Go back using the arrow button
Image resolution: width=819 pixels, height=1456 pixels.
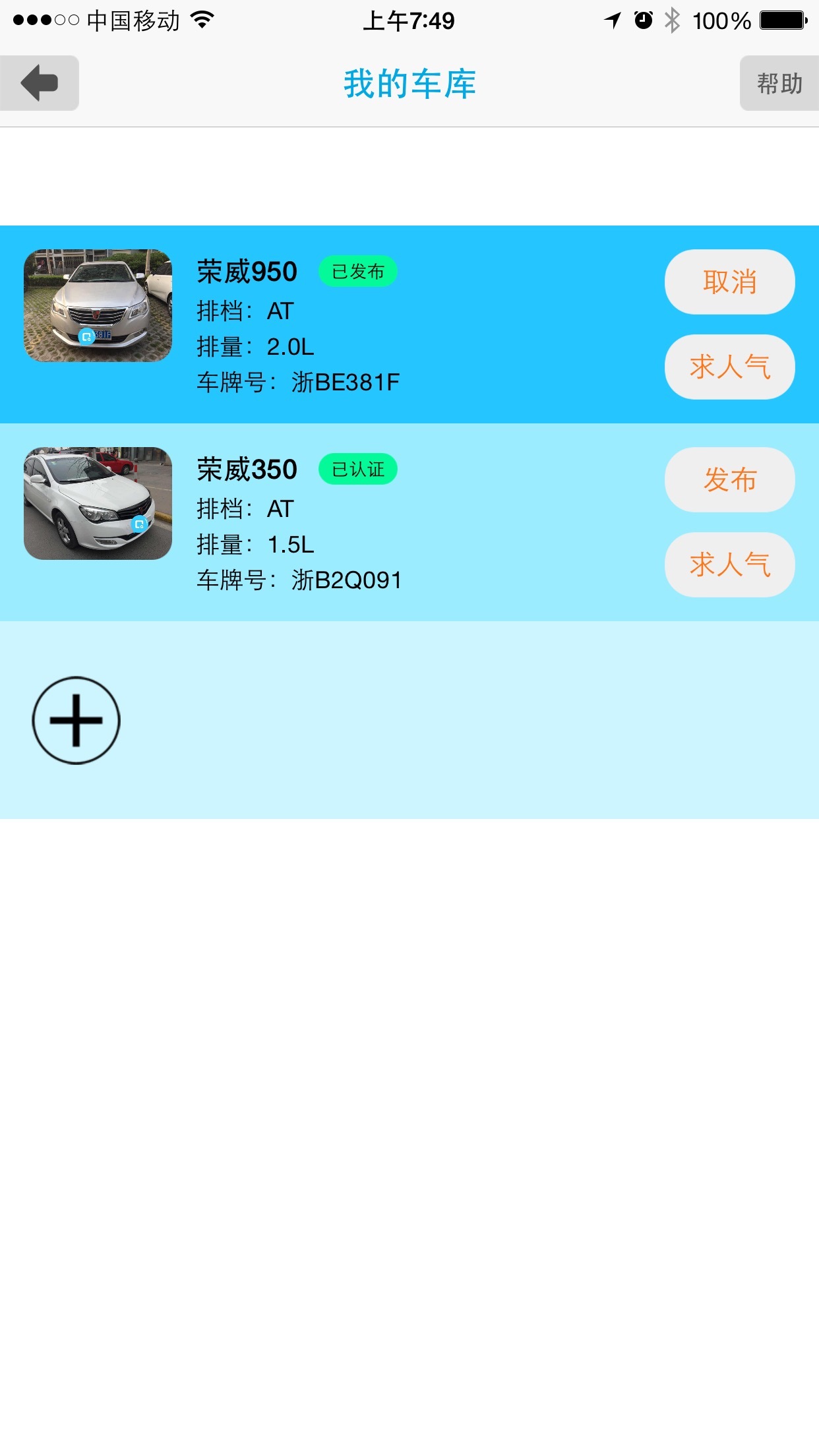40,83
